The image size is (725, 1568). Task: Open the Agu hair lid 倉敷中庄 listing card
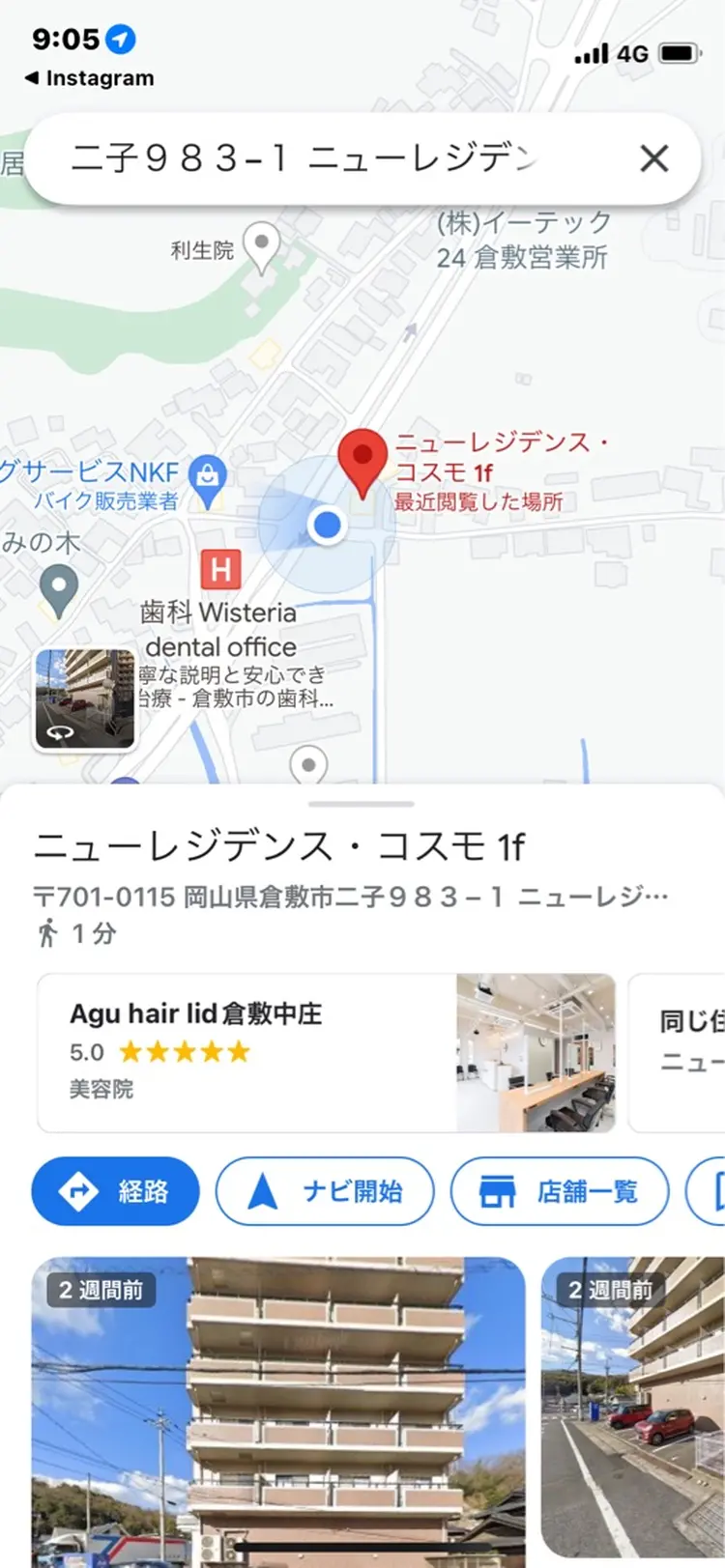pos(290,1051)
